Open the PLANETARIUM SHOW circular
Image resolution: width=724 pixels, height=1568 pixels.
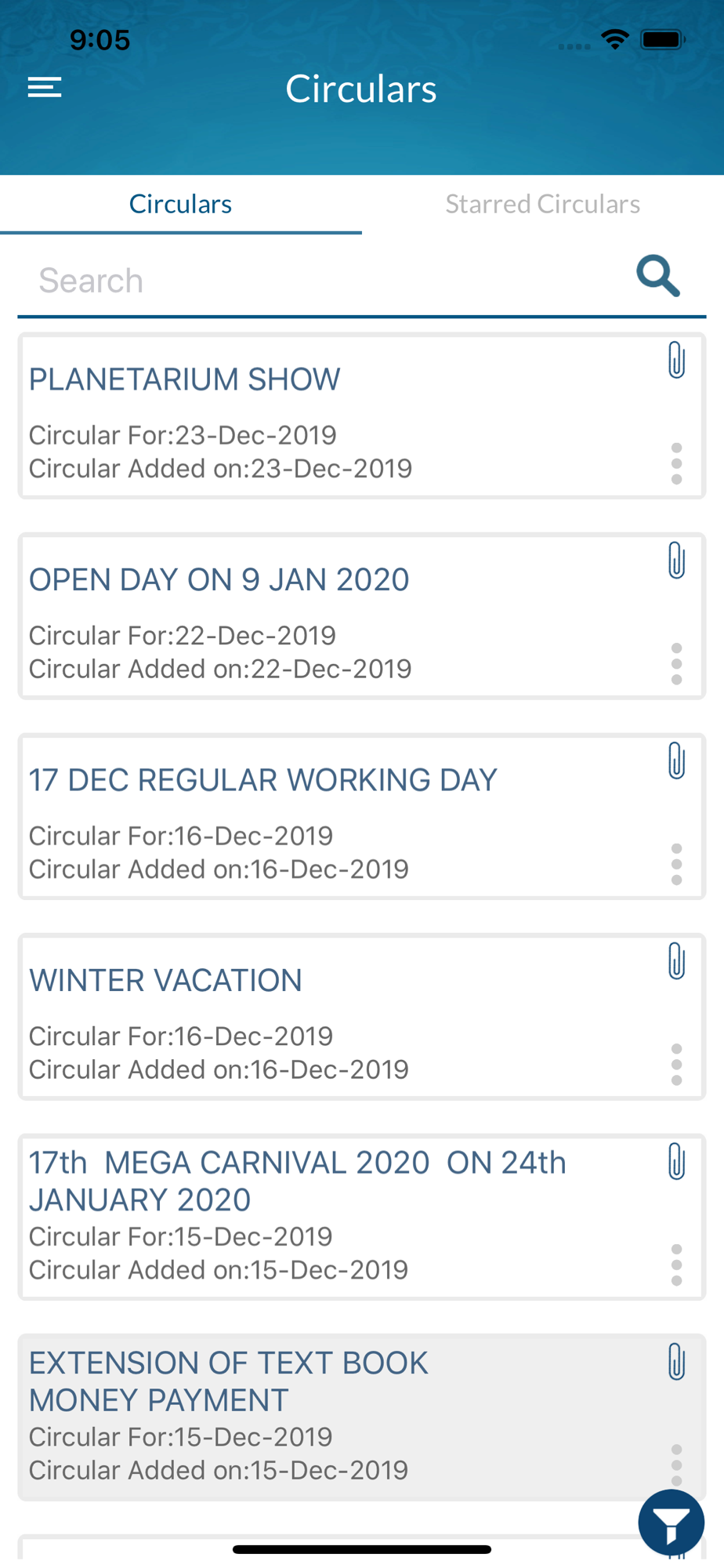pos(185,380)
